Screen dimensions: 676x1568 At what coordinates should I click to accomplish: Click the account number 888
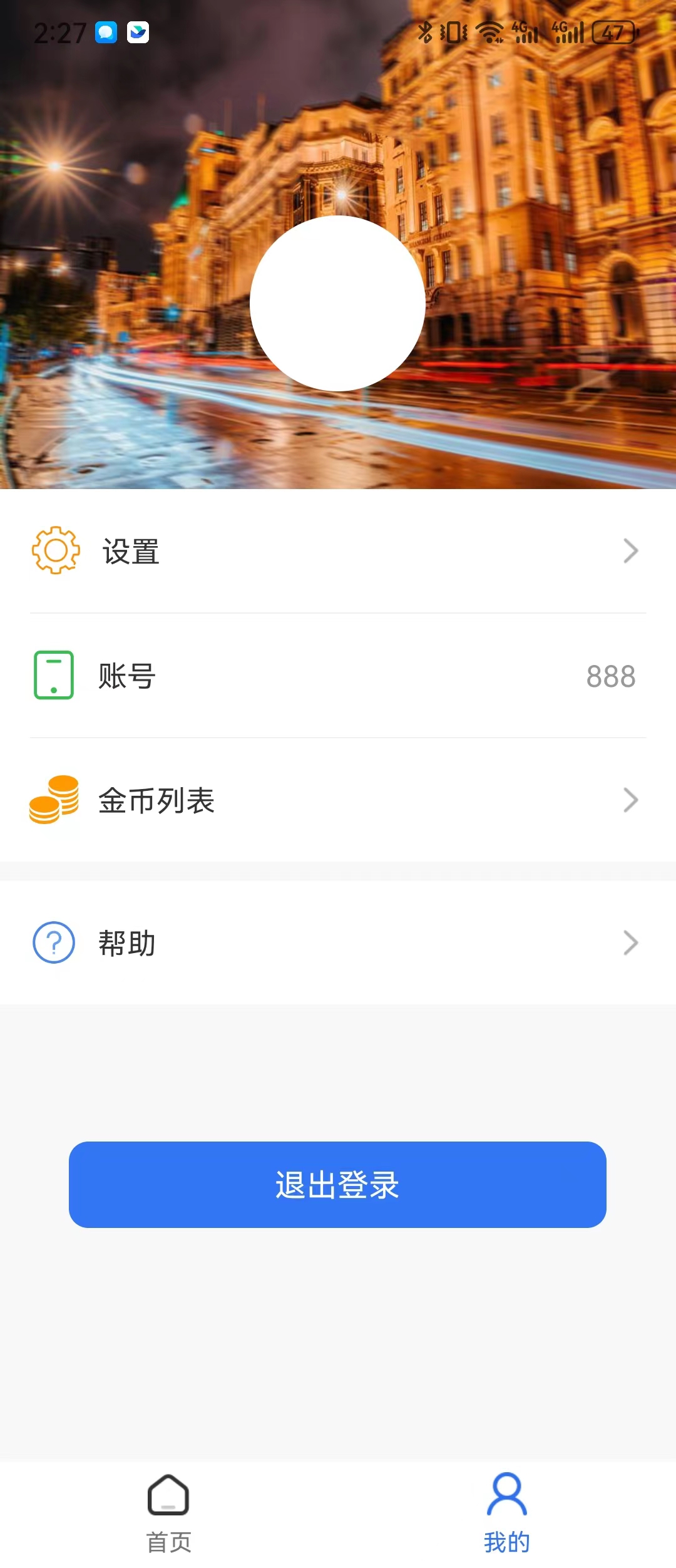[611, 676]
